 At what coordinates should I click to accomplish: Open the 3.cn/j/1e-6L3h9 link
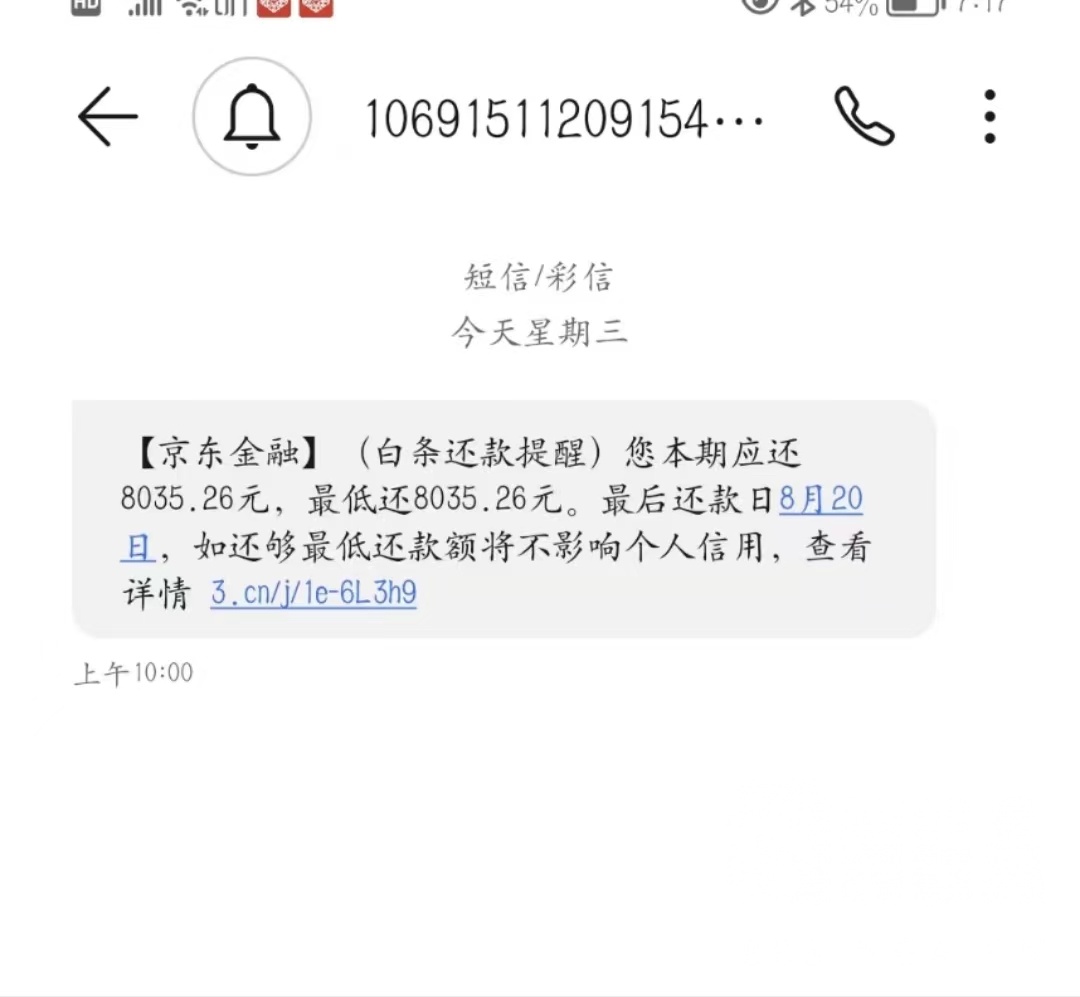313,594
